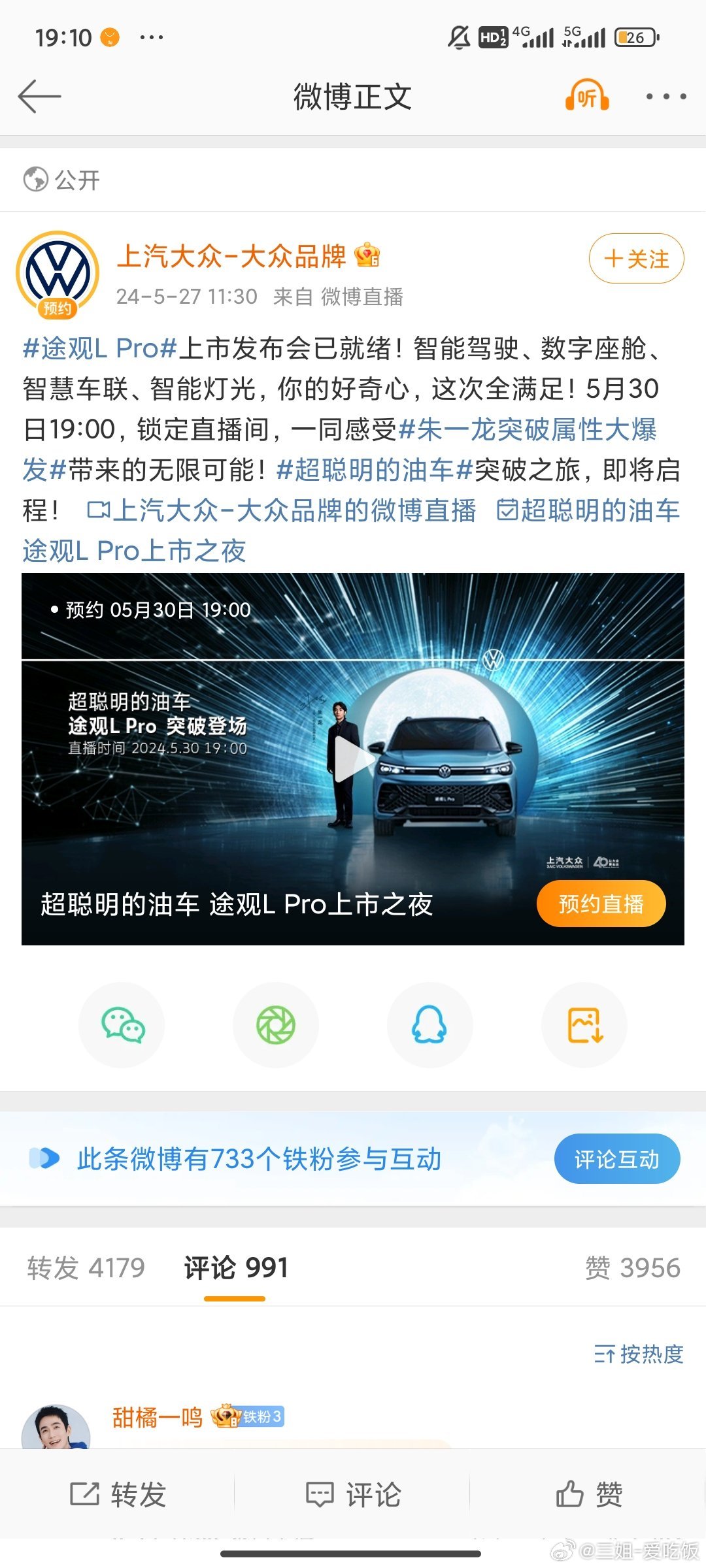Open the three-dot overflow menu
706x1568 pixels.
[665, 97]
